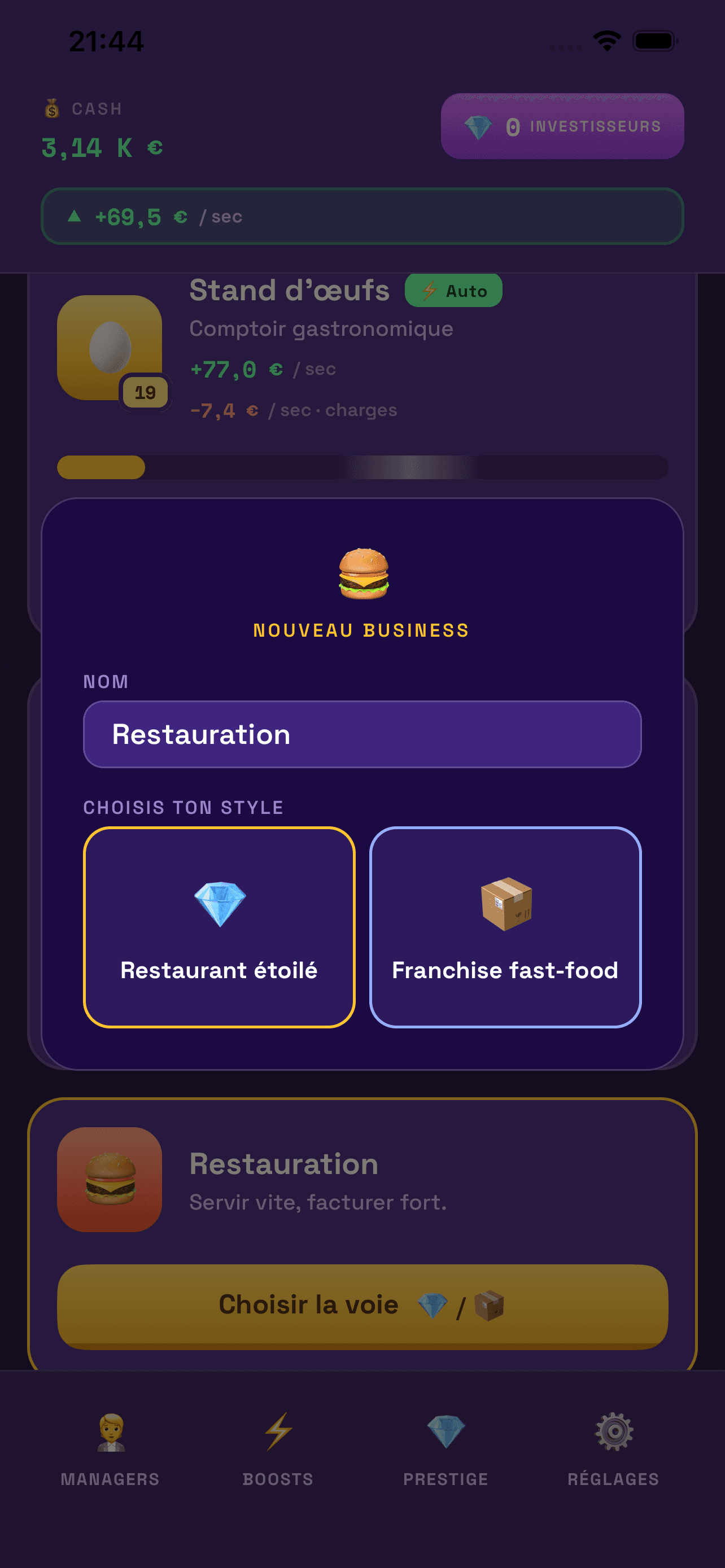Open the Investisseurs button
This screenshot has width=725, height=1568.
pos(562,126)
